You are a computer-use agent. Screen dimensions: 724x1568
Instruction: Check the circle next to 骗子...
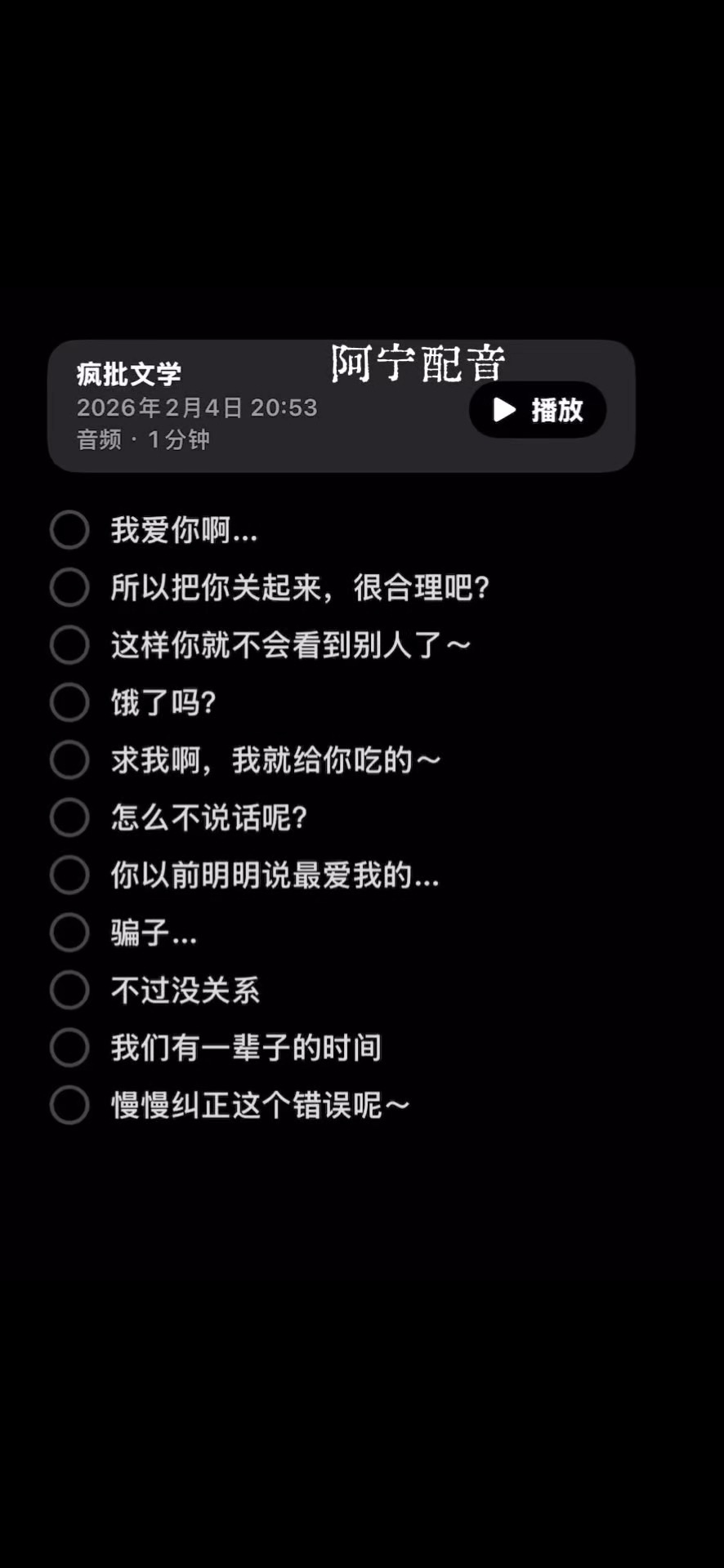click(69, 933)
